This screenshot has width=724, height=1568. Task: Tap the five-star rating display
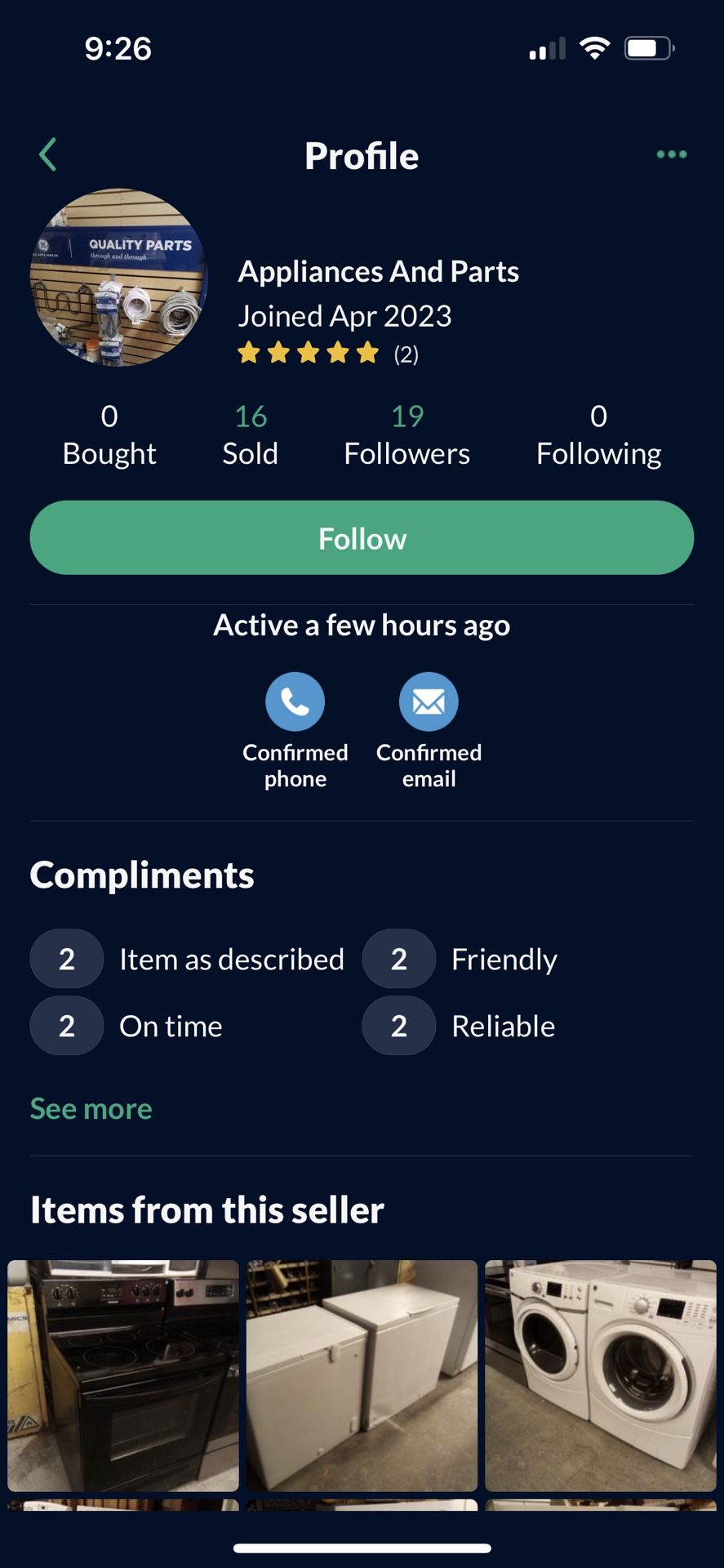click(308, 353)
